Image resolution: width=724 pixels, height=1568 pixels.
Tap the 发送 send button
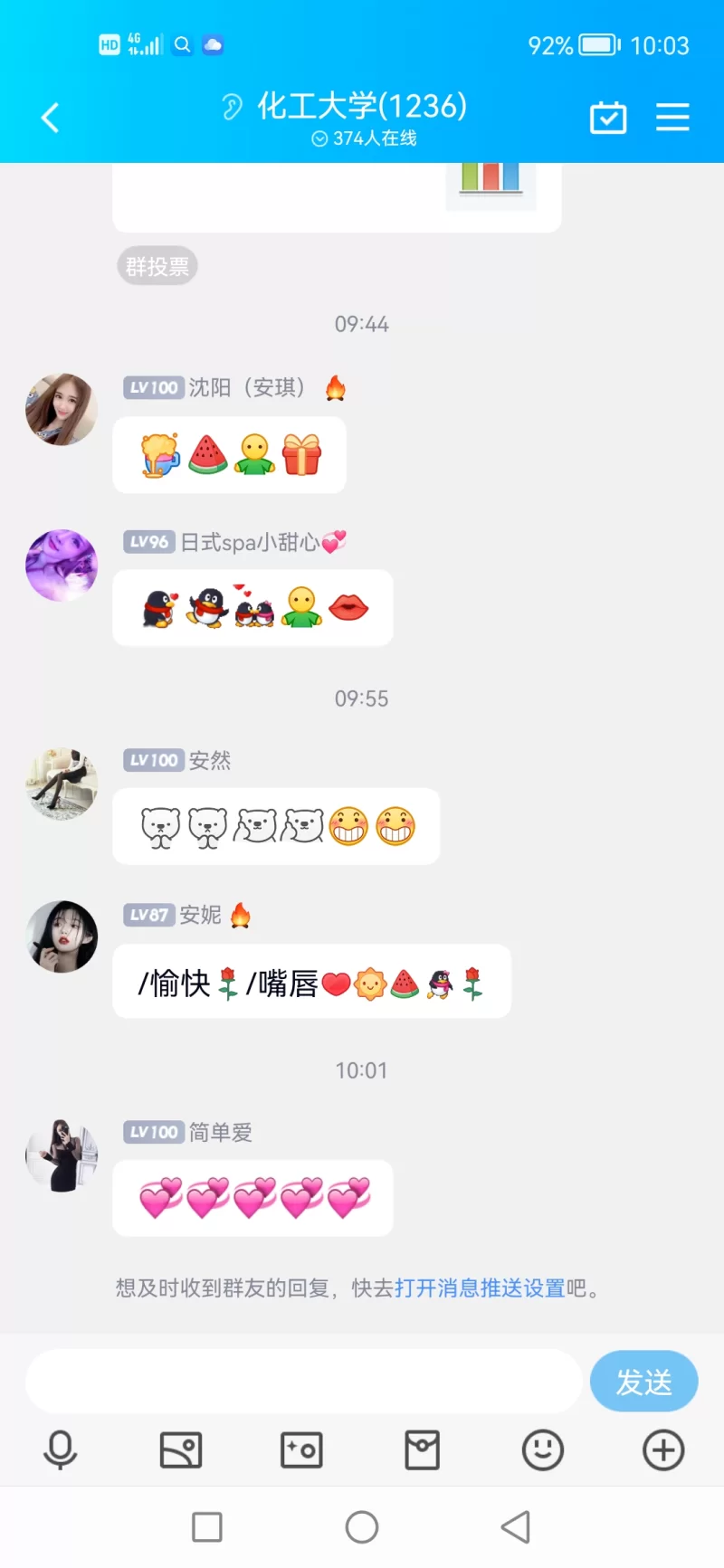click(643, 1382)
